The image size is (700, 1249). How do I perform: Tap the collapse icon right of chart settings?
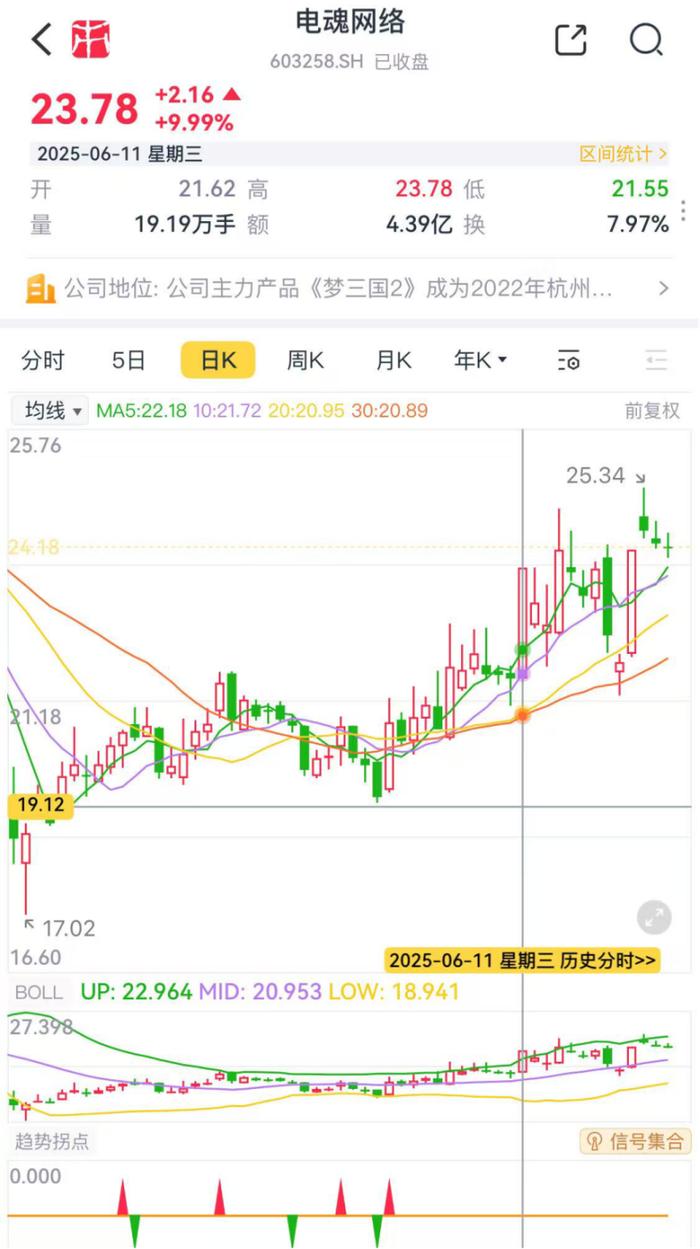click(x=655, y=360)
